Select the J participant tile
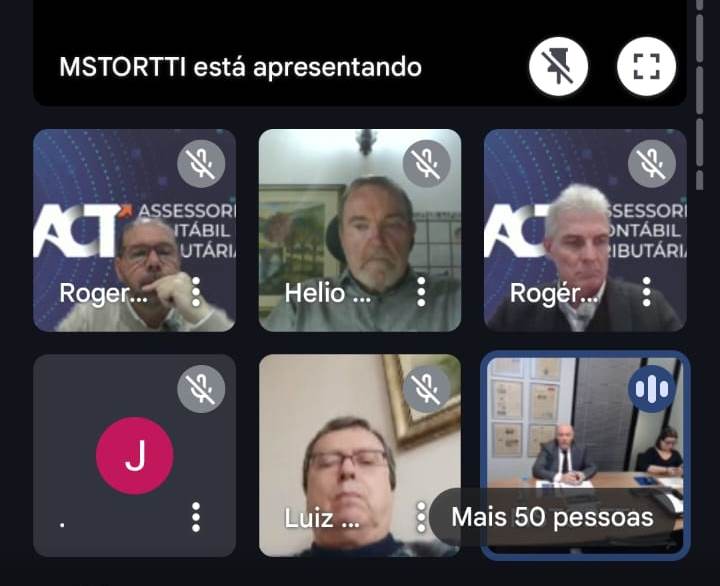This screenshot has height=586, width=720. (135, 455)
